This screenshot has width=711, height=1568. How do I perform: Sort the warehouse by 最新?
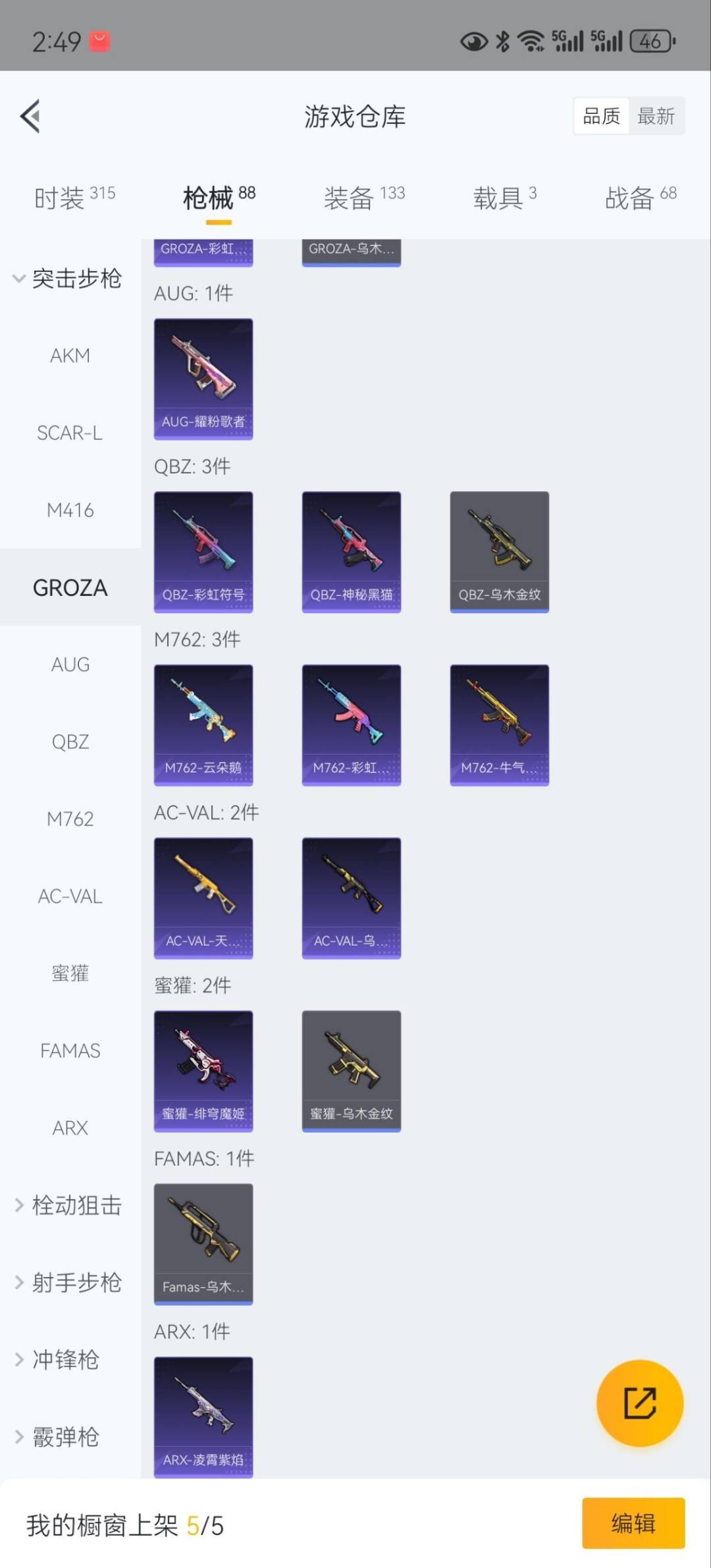coord(656,117)
